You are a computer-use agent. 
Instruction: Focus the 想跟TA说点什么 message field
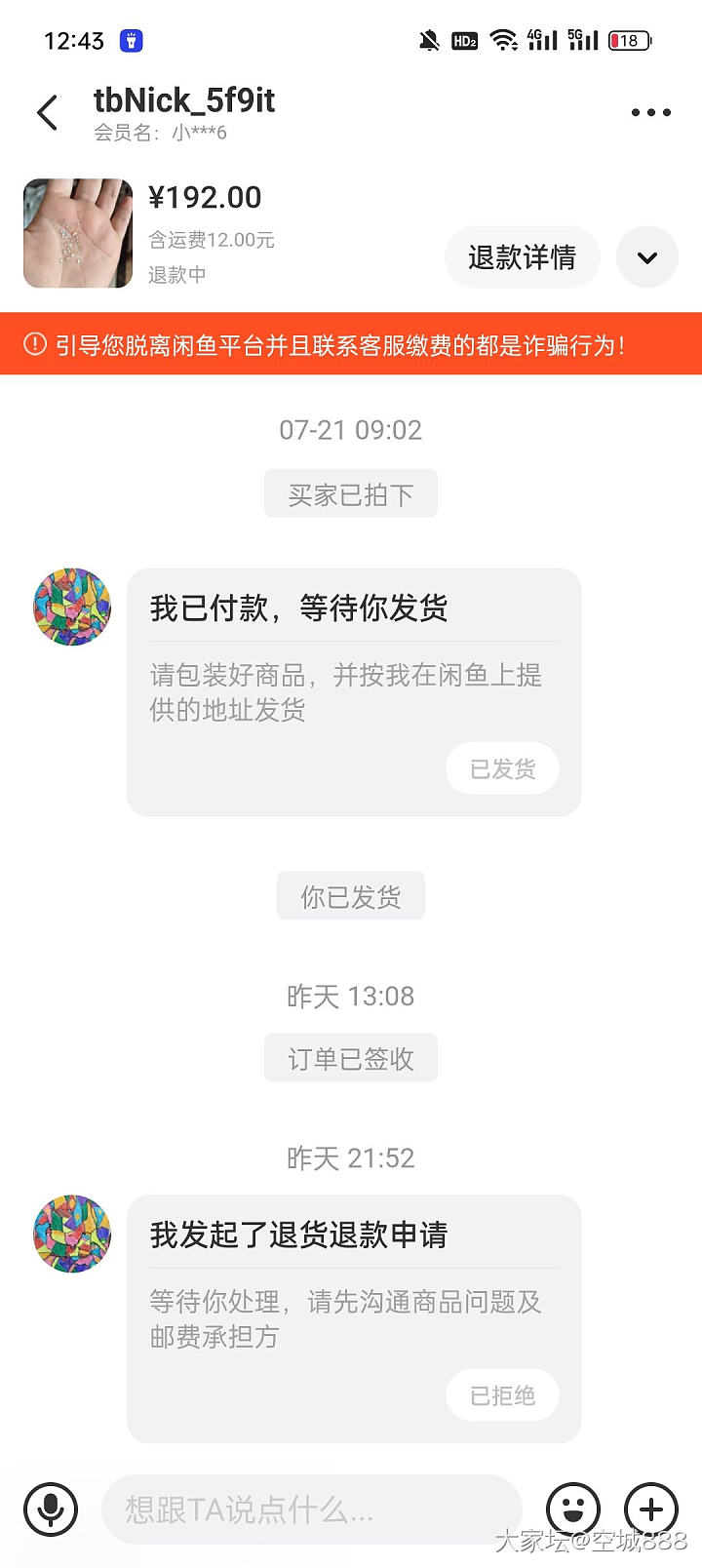[x=312, y=1509]
